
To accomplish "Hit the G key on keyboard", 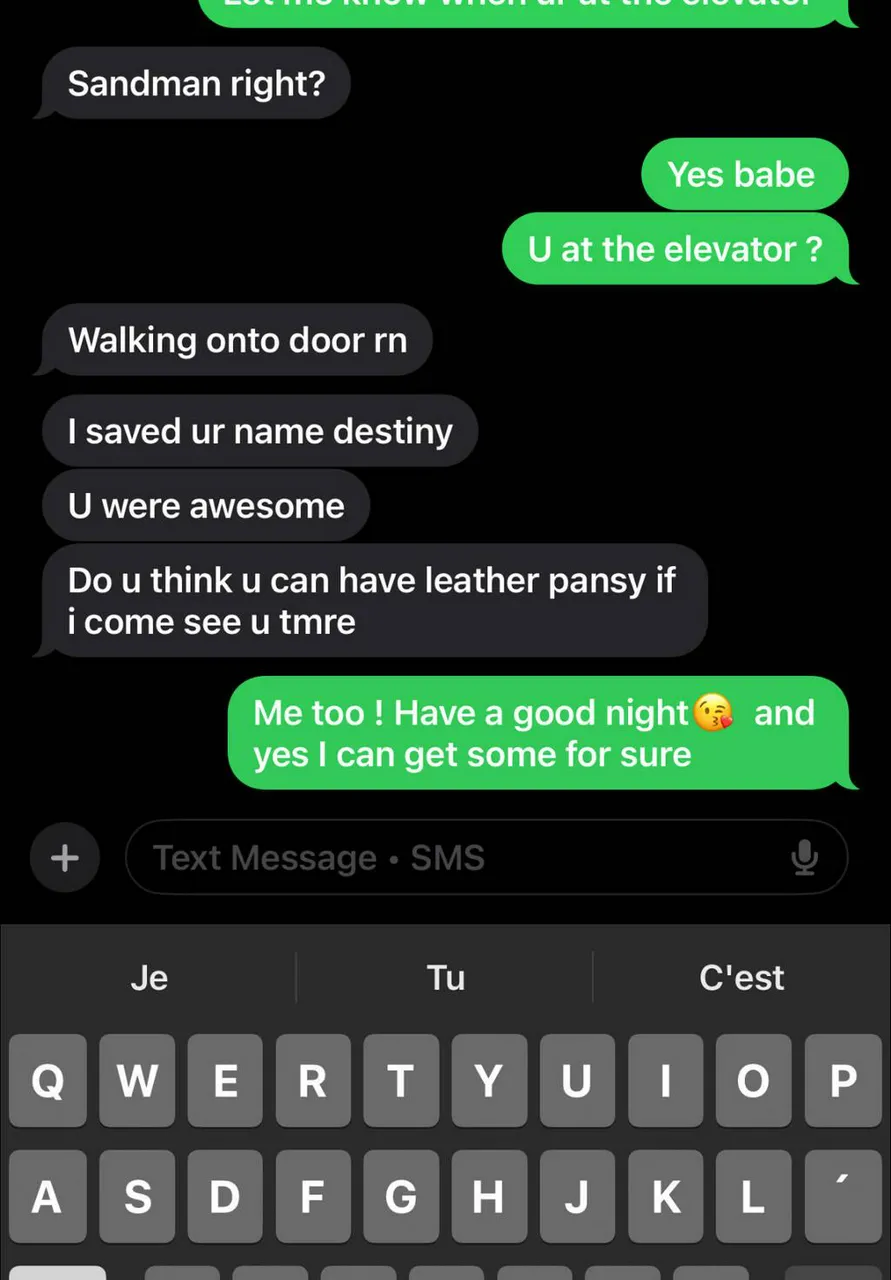I will 400,1197.
